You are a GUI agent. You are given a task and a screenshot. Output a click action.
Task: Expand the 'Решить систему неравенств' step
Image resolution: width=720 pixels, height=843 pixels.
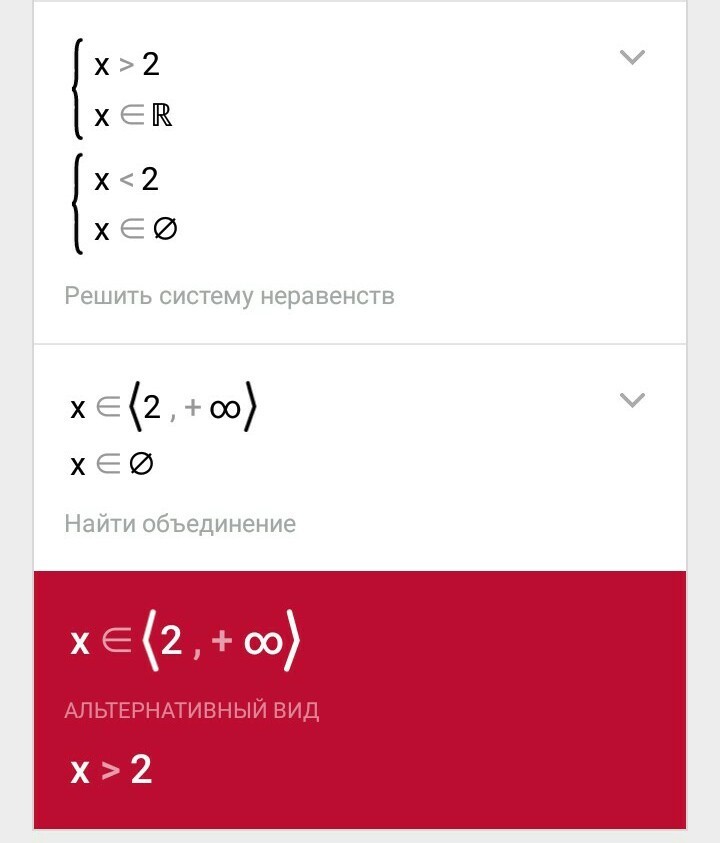[x=632, y=57]
